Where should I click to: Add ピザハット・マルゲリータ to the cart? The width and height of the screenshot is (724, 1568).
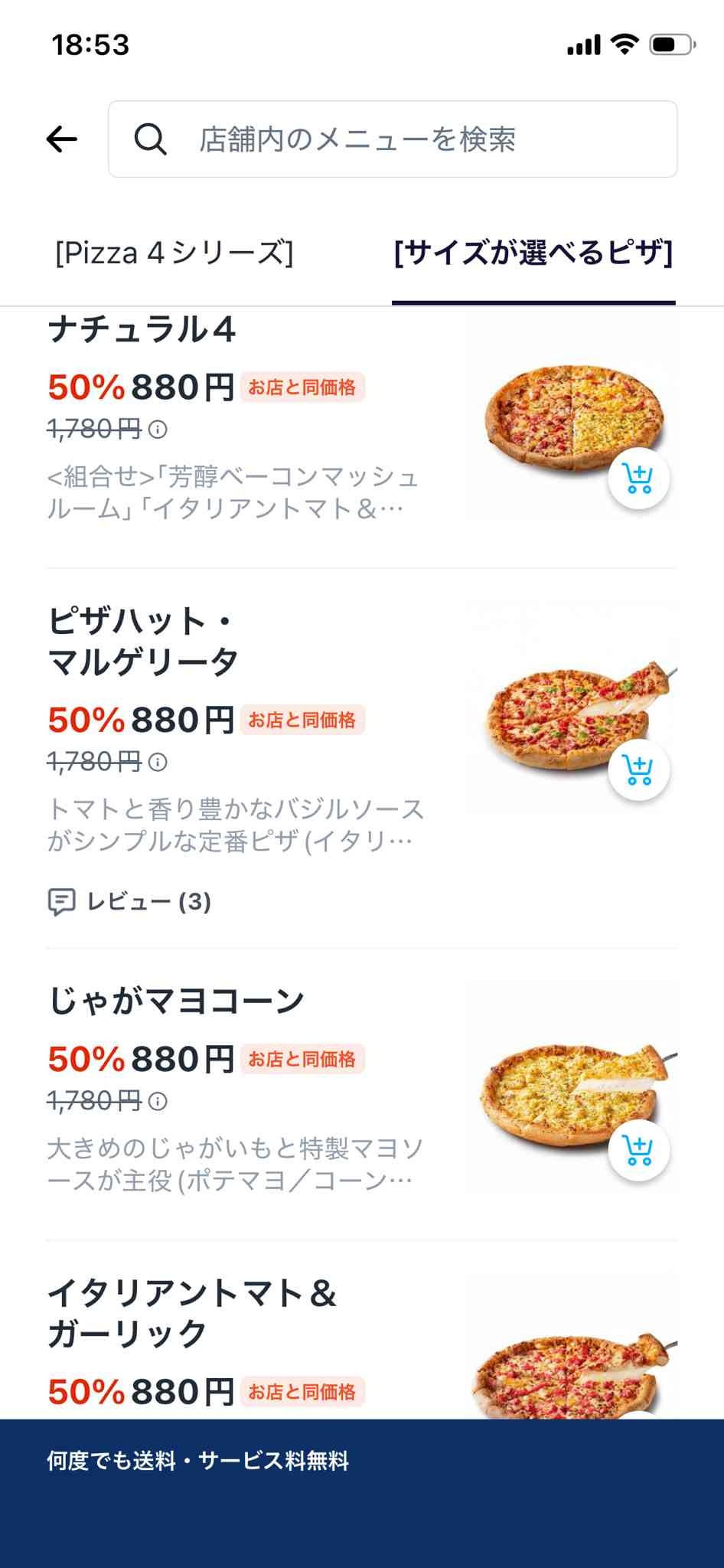(x=638, y=769)
